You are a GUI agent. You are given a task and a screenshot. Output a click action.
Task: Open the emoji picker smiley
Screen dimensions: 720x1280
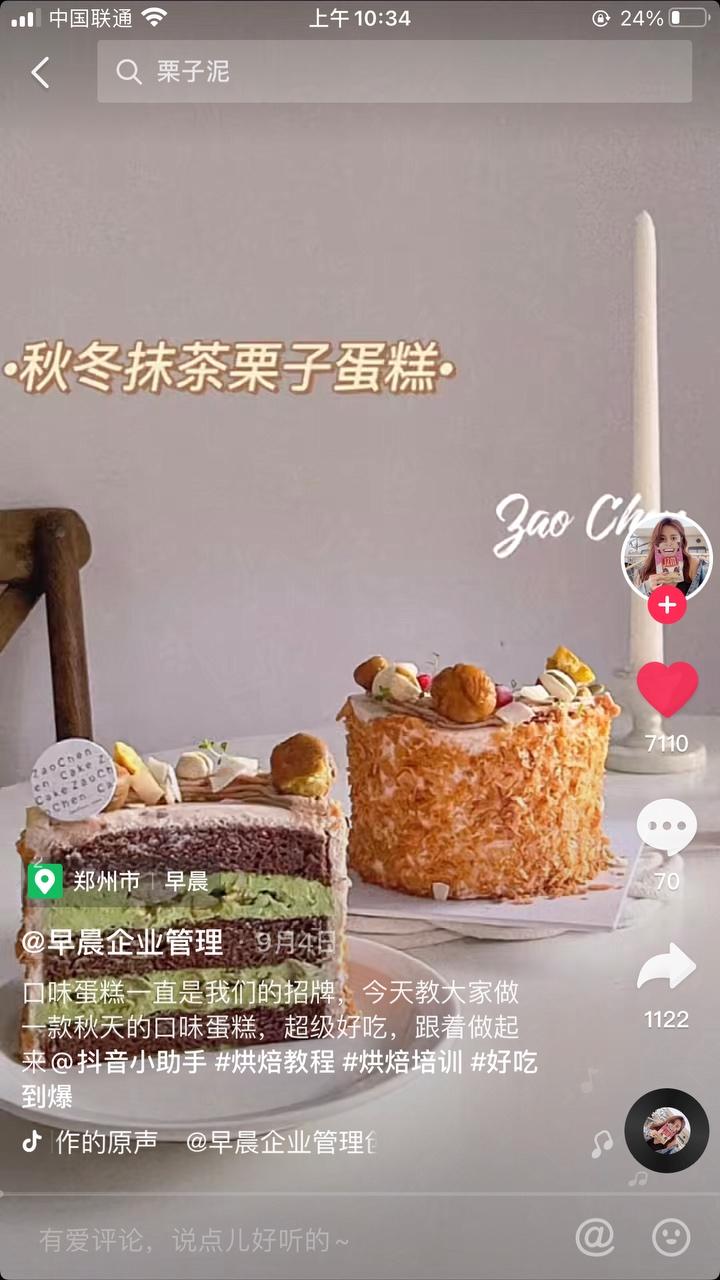pyautogui.click(x=671, y=1238)
